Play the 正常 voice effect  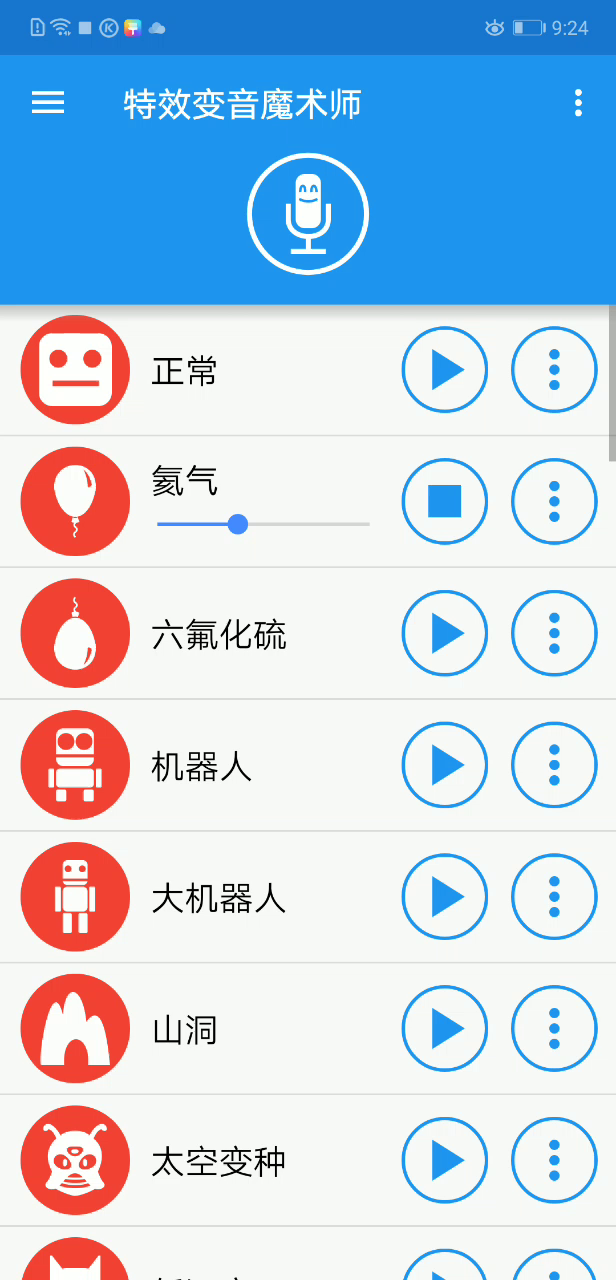[x=445, y=370]
